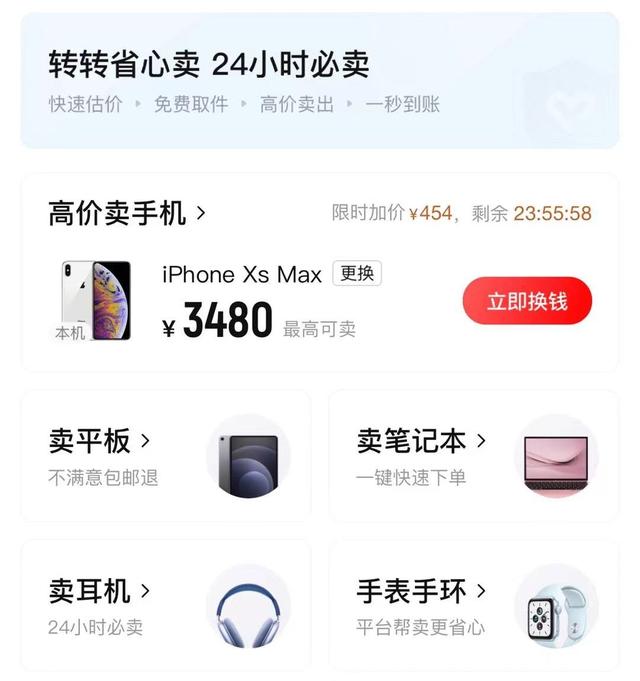Open the 手表手环 card
This screenshot has height=681, width=640.
click(473, 606)
